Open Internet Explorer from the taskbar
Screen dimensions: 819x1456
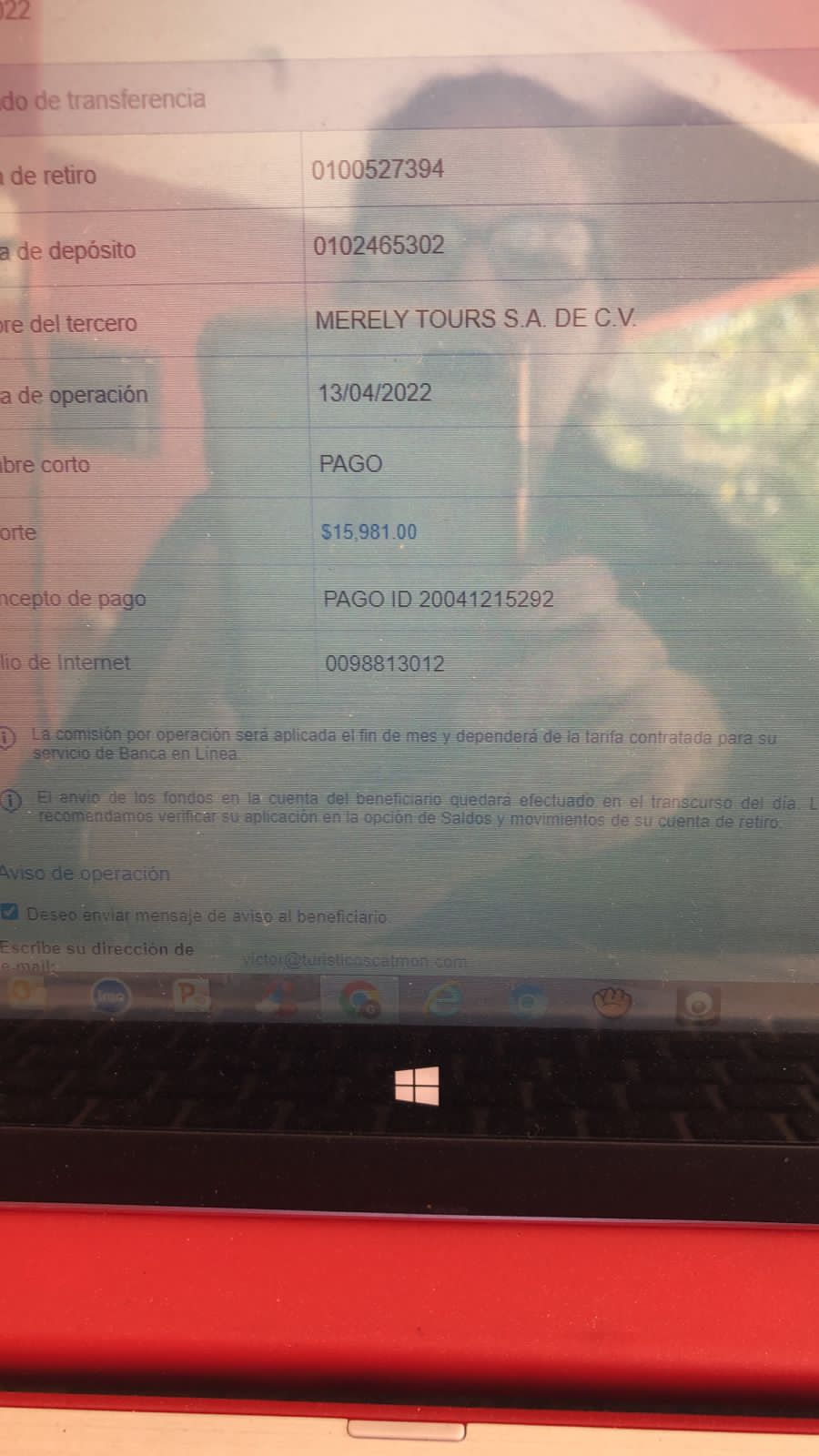click(444, 1000)
